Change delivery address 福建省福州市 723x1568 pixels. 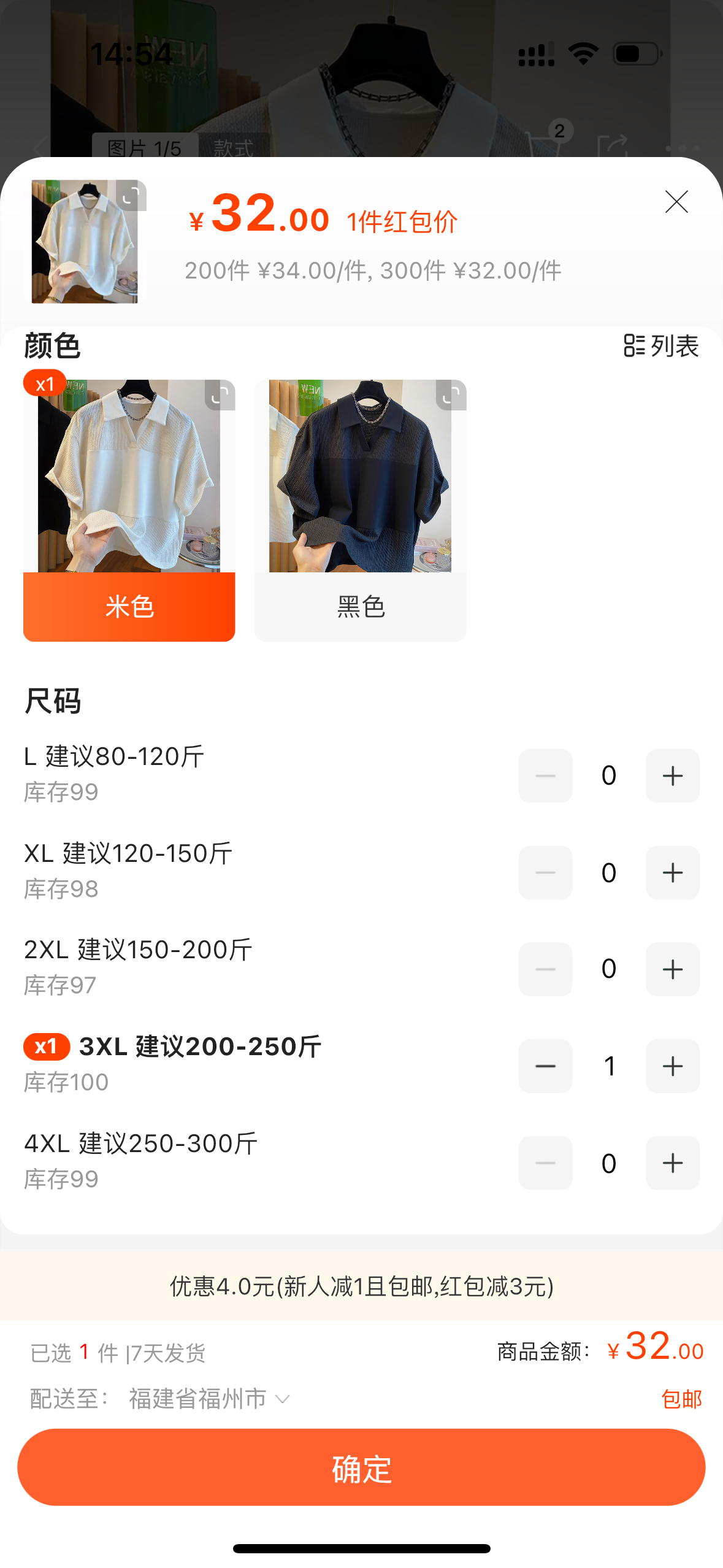208,1399
